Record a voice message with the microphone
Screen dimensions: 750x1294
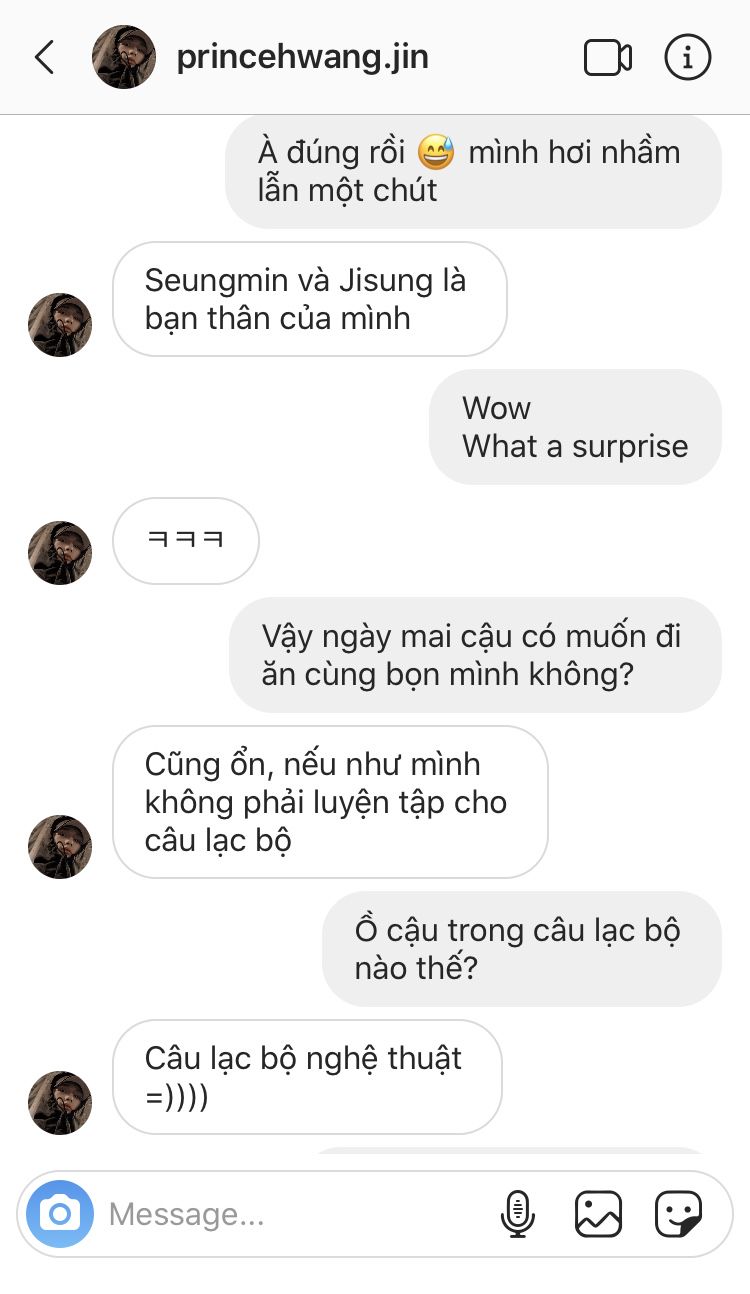[x=517, y=1214]
